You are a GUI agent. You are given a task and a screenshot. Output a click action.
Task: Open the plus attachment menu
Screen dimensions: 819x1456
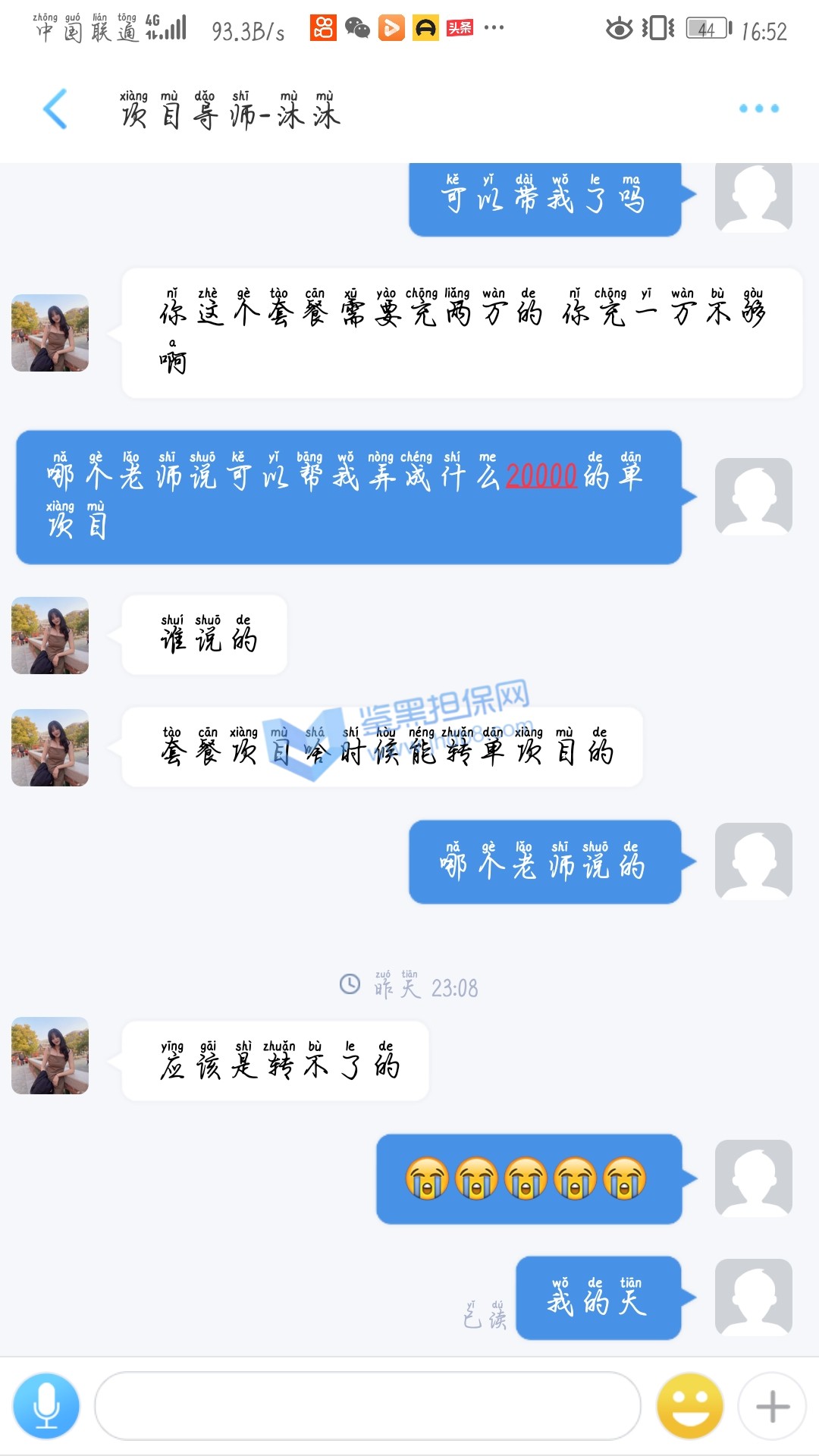click(772, 1405)
